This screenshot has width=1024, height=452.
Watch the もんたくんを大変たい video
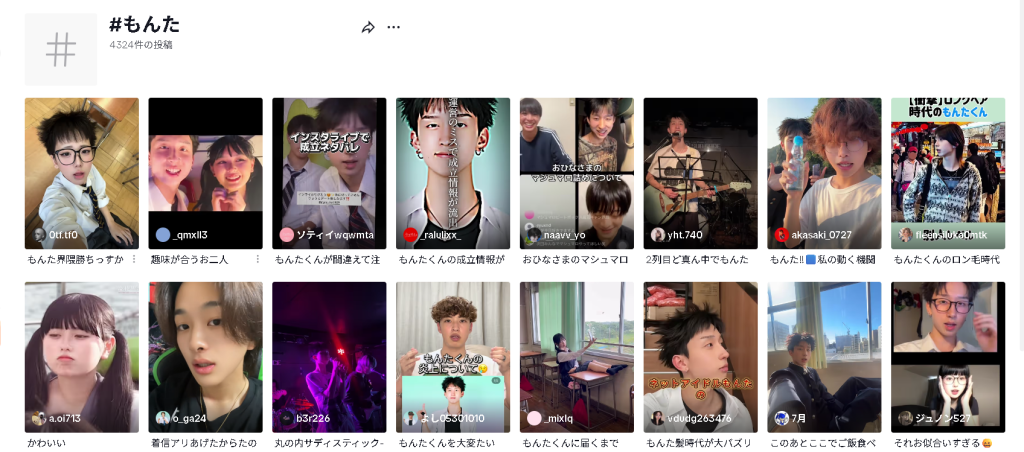pos(453,357)
